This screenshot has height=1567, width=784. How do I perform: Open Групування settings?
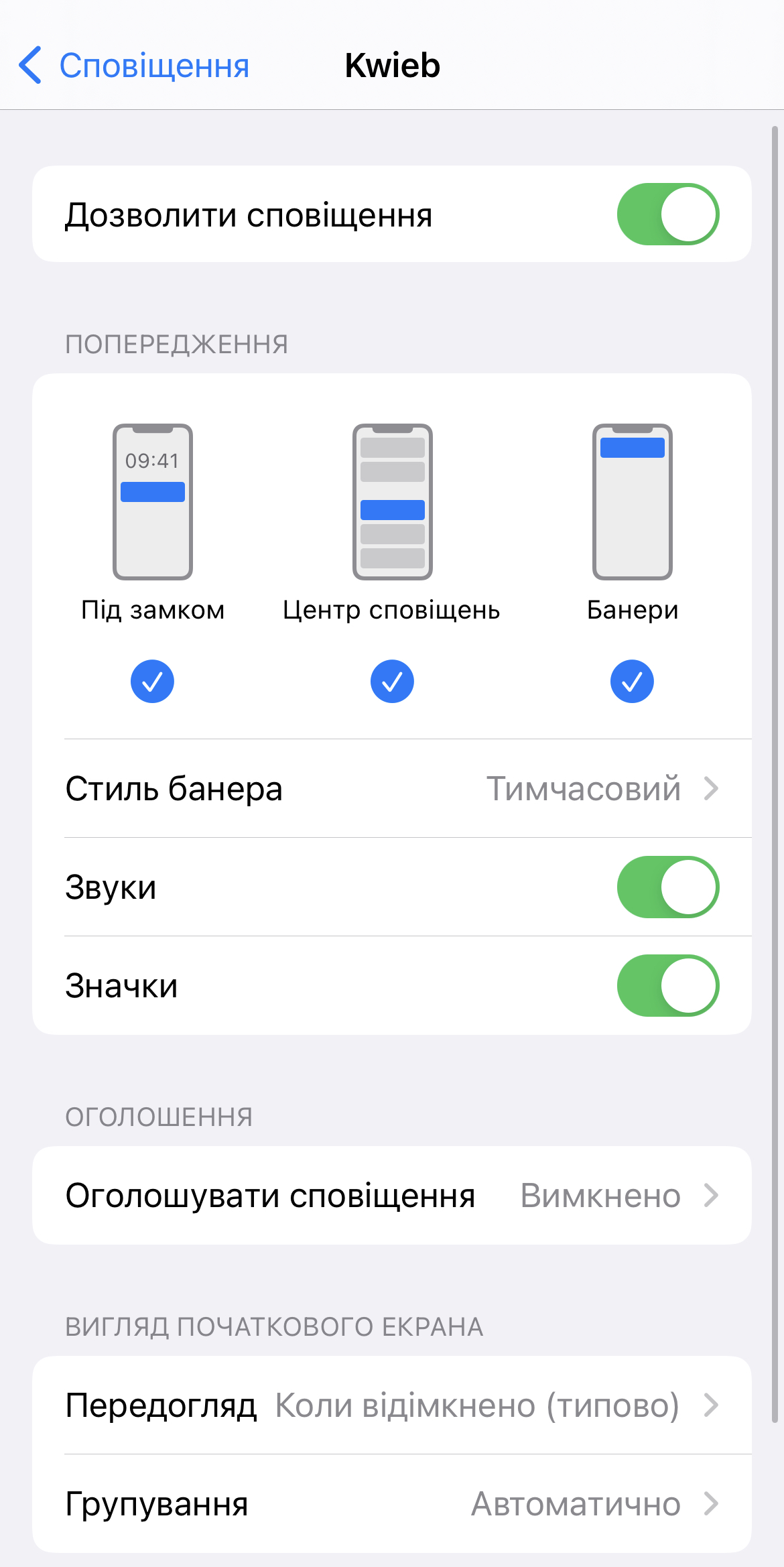tap(392, 1504)
